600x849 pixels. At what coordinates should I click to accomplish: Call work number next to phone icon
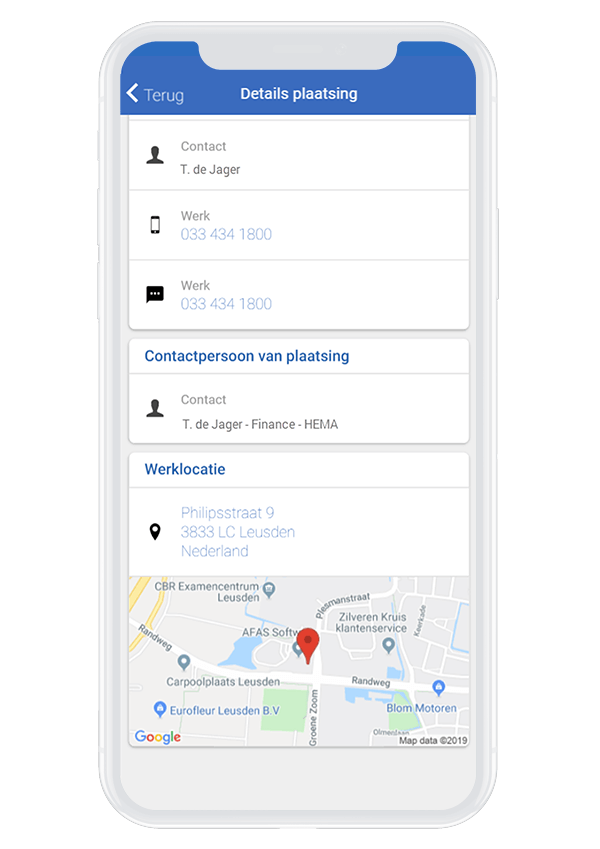[226, 234]
